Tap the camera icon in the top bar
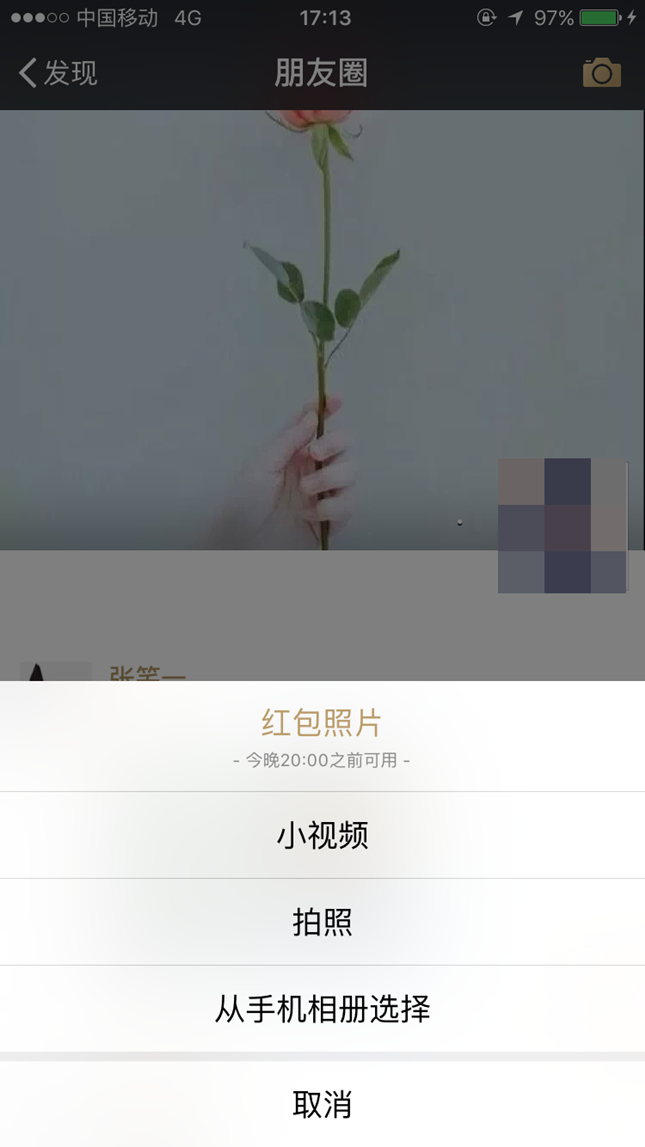Image resolution: width=645 pixels, height=1147 pixels. [x=602, y=73]
